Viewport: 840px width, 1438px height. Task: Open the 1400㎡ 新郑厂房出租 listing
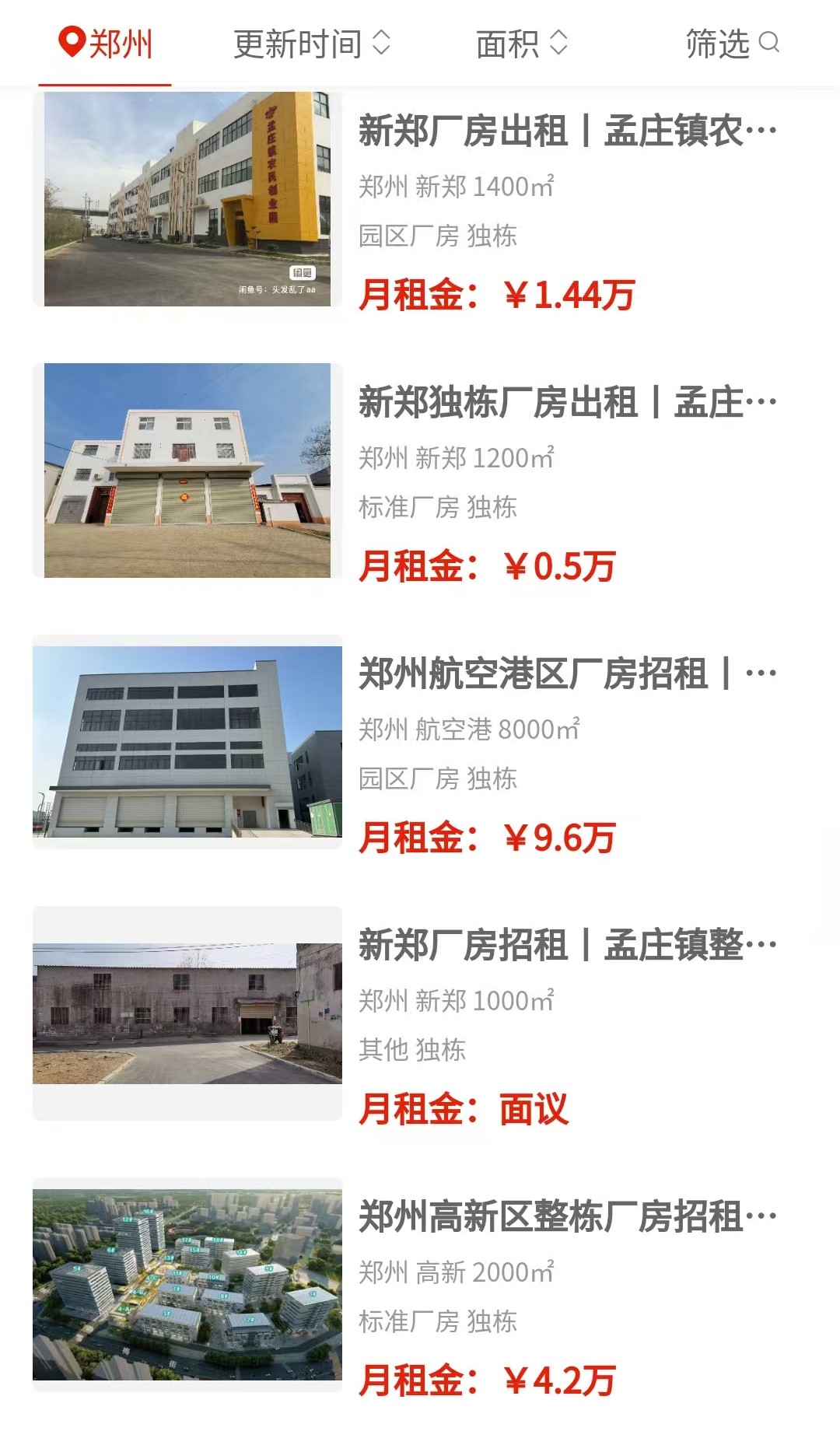point(566,131)
